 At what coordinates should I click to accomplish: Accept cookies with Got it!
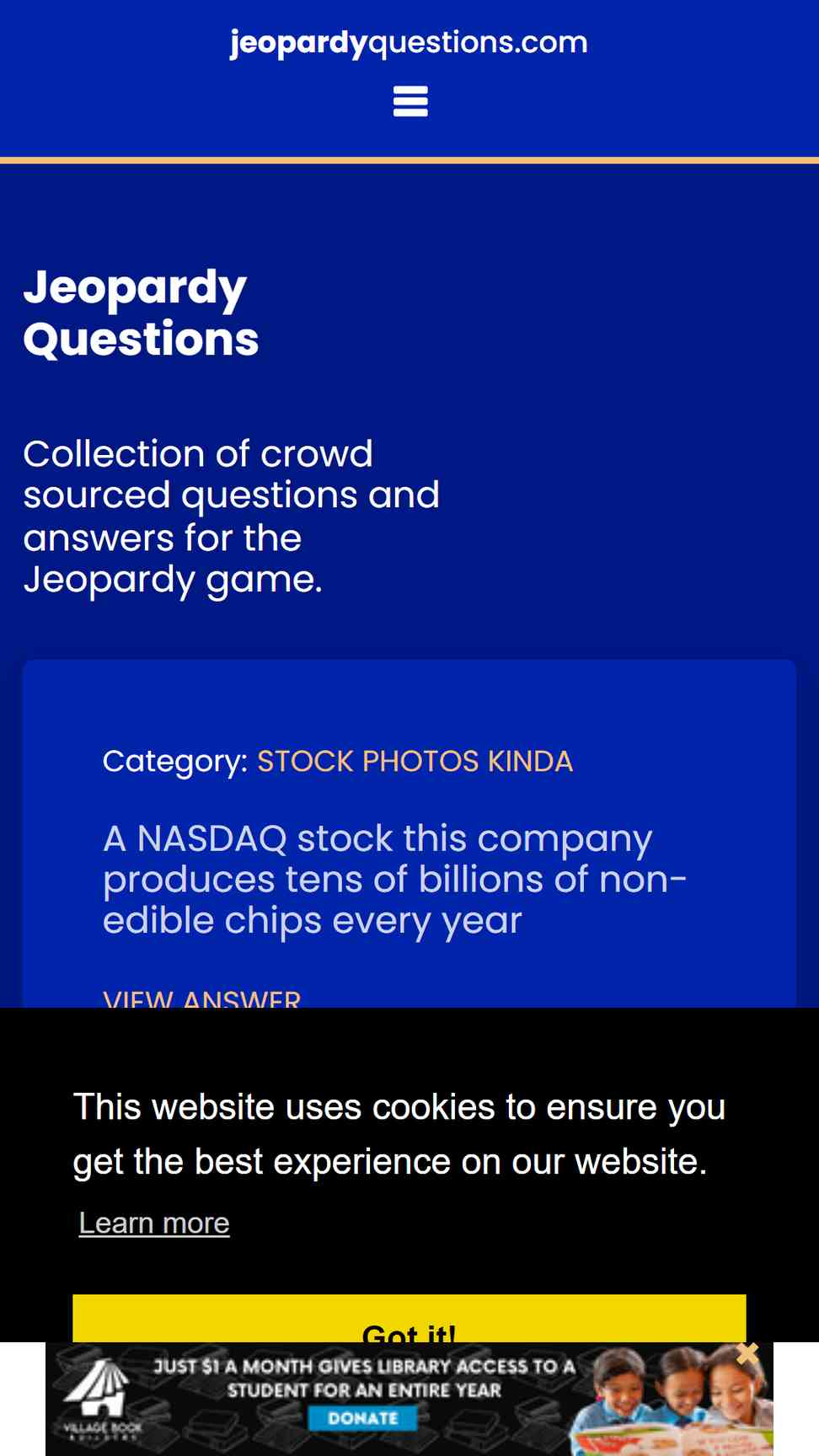(409, 1321)
